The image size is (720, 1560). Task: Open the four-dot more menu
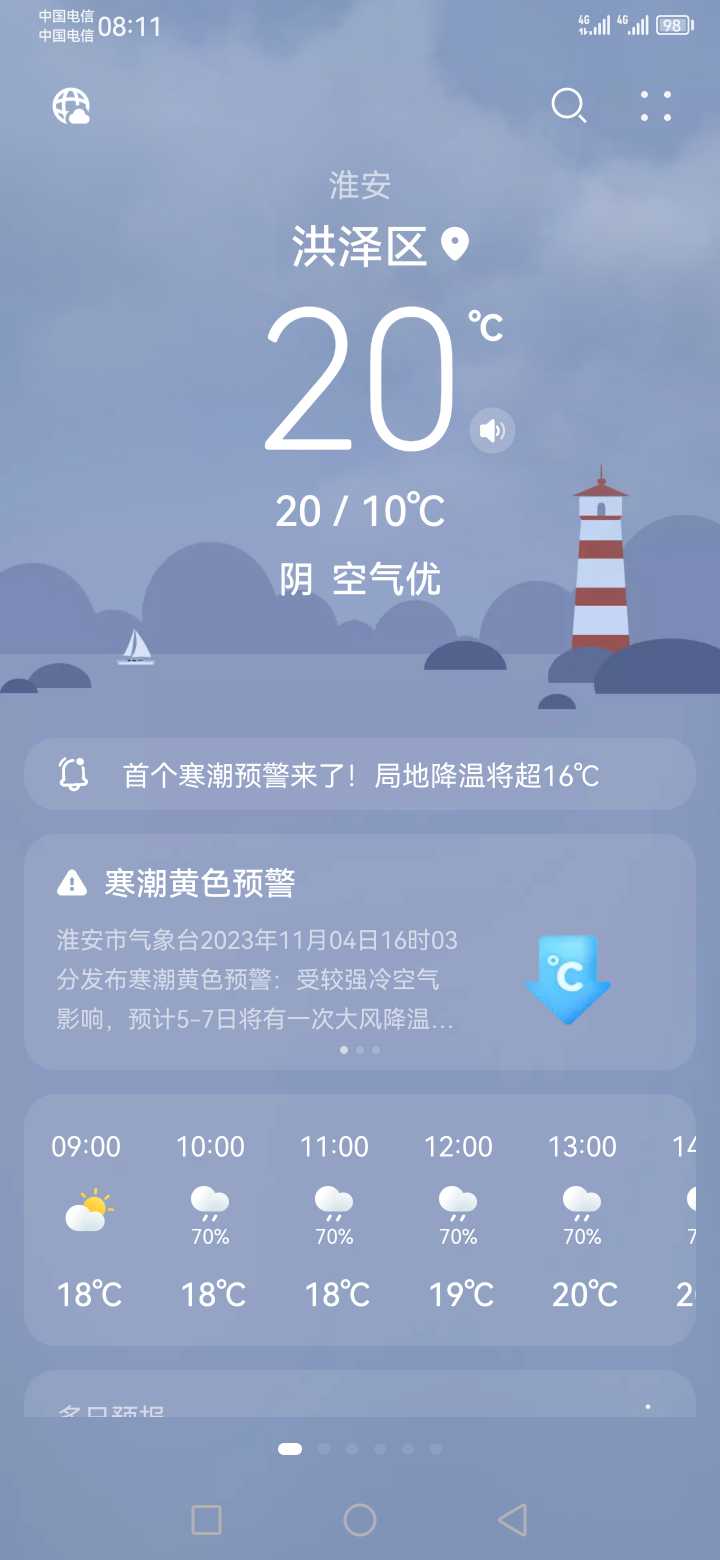(x=656, y=106)
